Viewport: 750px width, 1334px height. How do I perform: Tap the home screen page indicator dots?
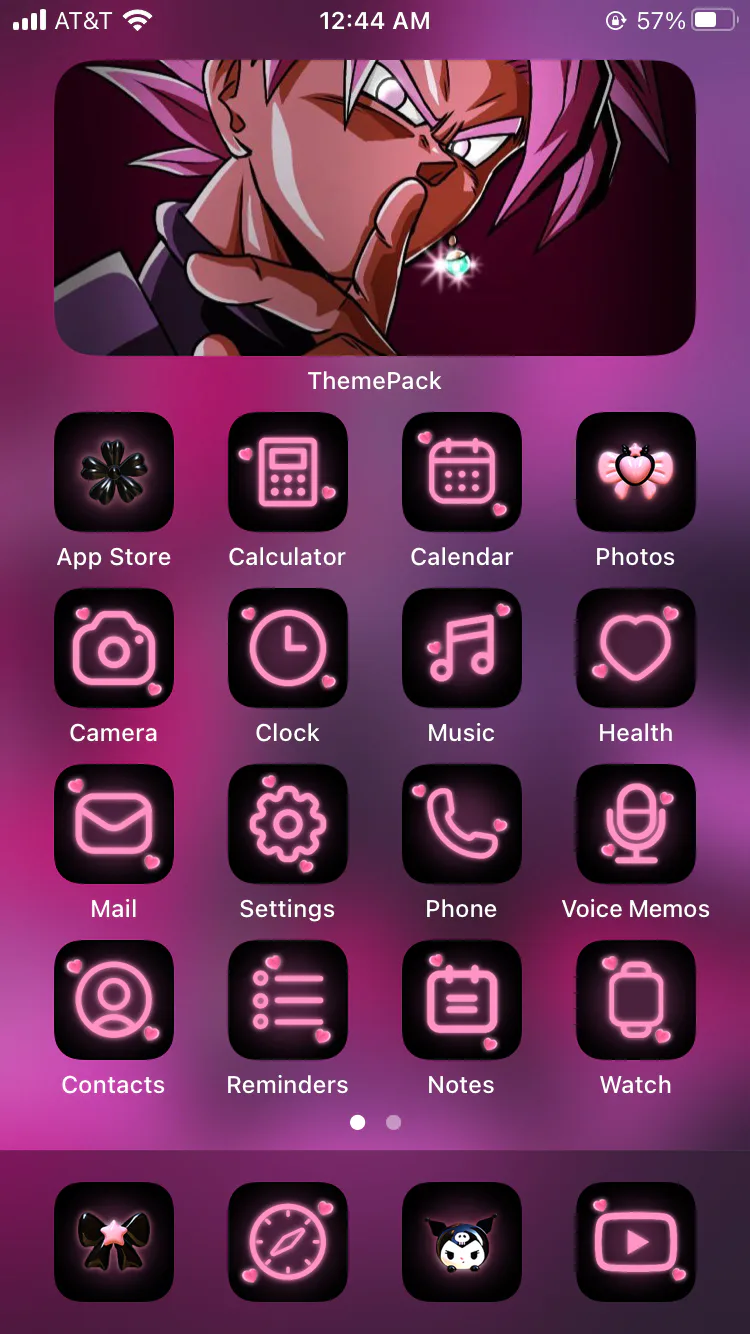pos(375,1122)
